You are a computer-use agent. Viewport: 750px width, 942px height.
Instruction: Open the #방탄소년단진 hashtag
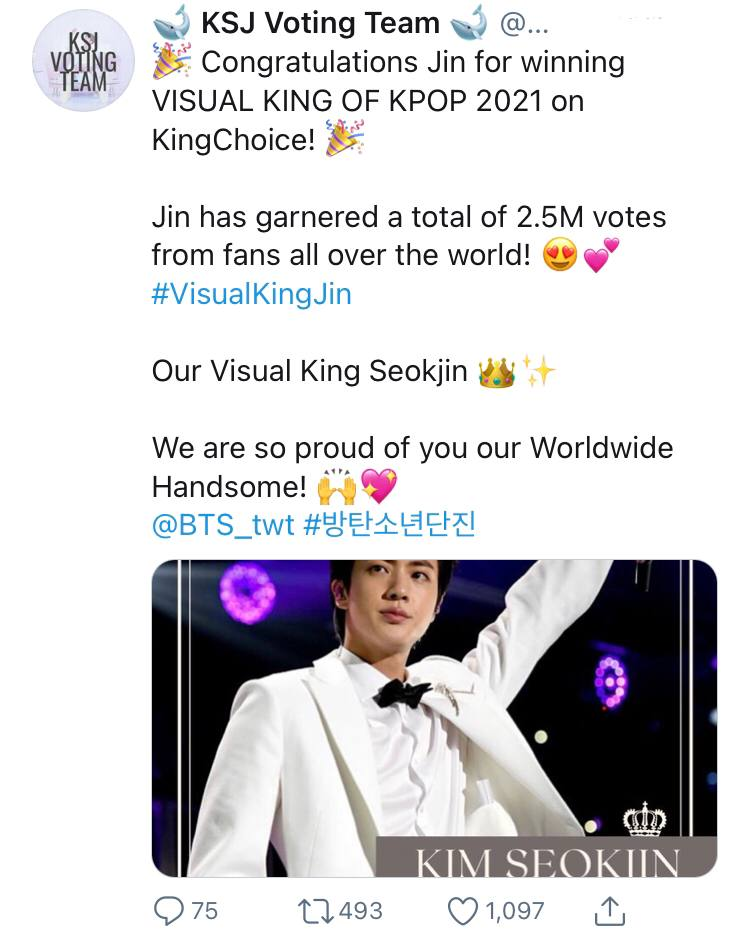pyautogui.click(x=389, y=524)
